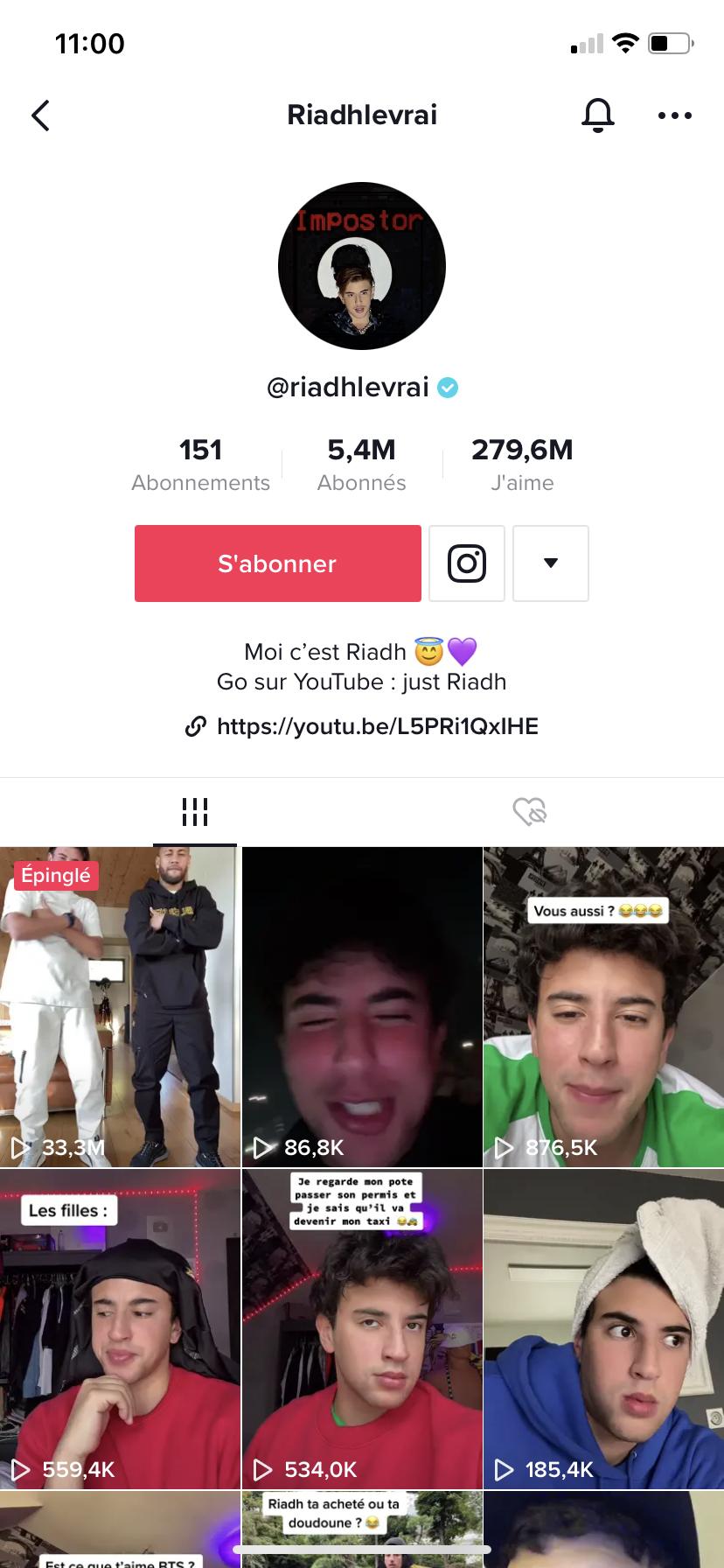Tap the S'abonner button
This screenshot has height=1568, width=724.
(278, 563)
